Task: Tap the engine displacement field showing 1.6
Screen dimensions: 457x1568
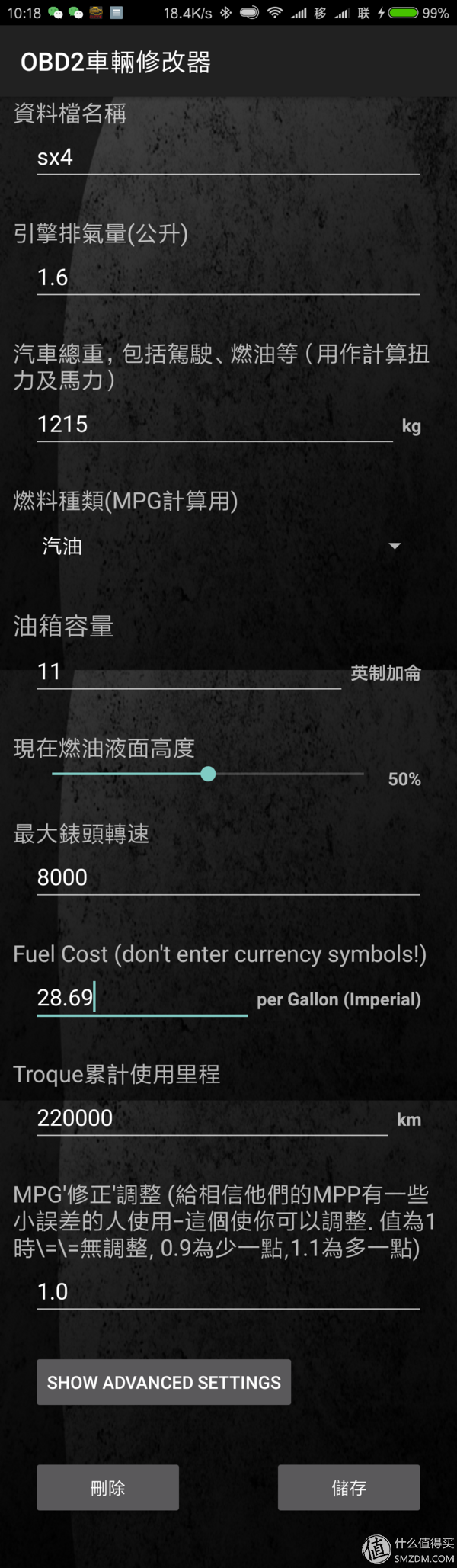Action: pyautogui.click(x=228, y=277)
